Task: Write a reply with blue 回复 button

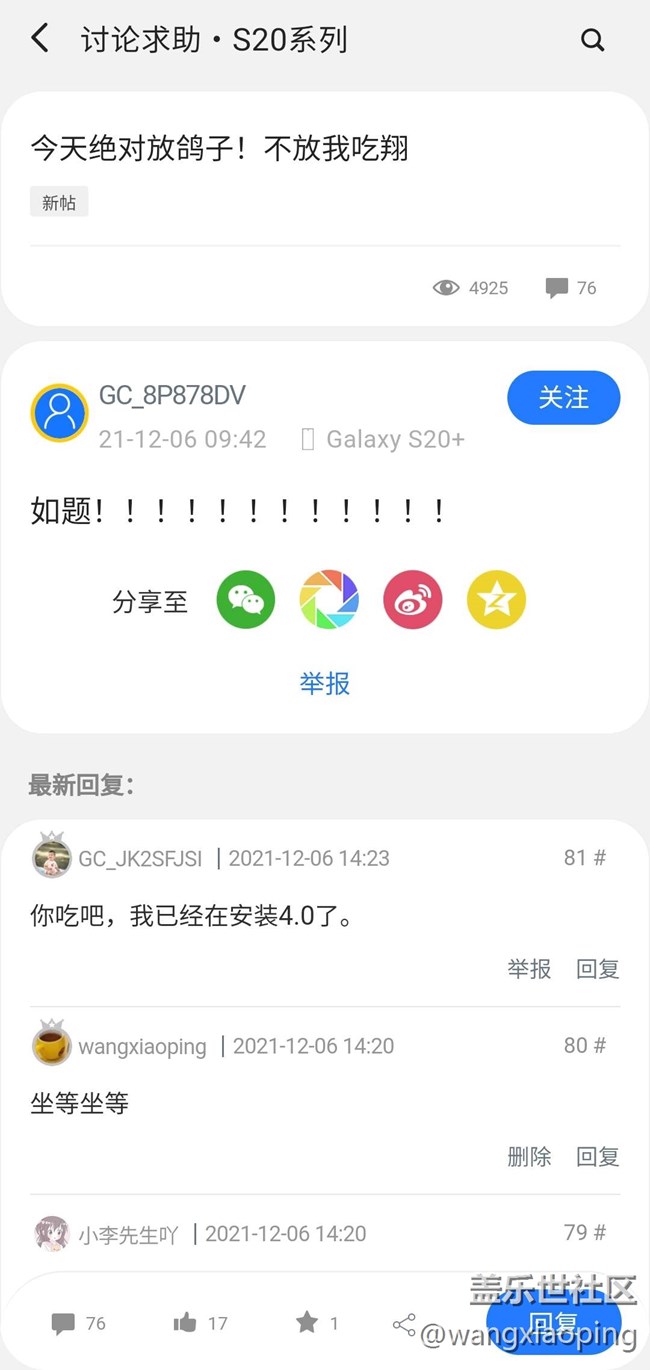Action: 553,1324
